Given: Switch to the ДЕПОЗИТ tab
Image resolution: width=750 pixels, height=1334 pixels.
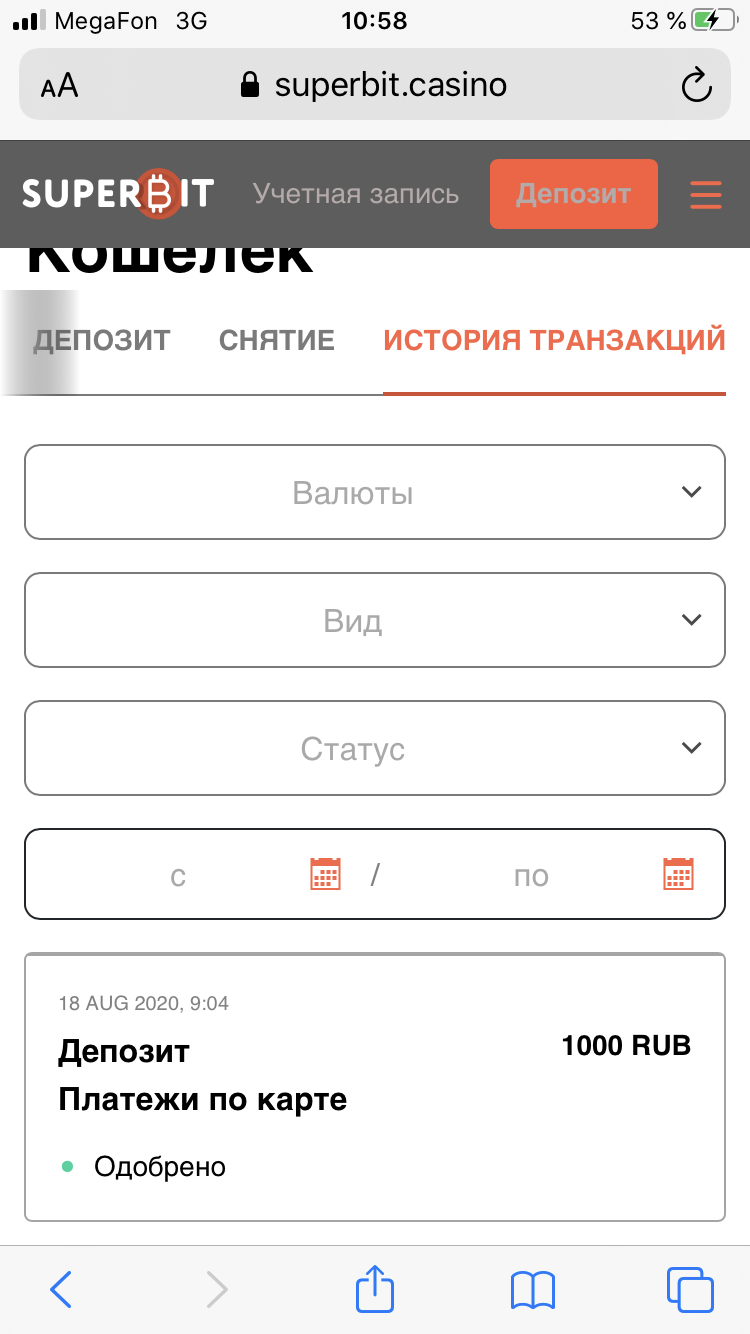Looking at the screenshot, I should [102, 340].
